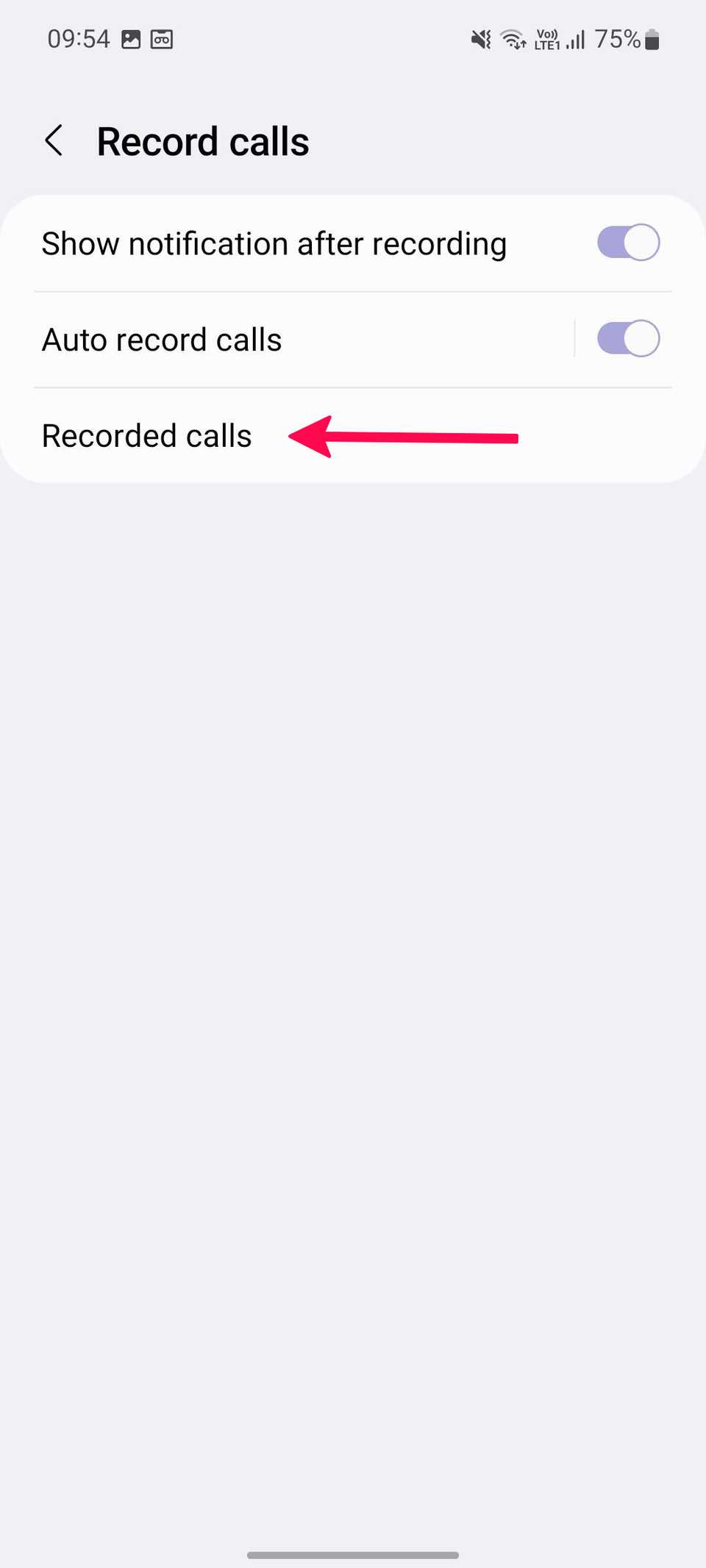Tap the pink arrow pointing at Recorded calls
The image size is (706, 1568).
click(404, 437)
